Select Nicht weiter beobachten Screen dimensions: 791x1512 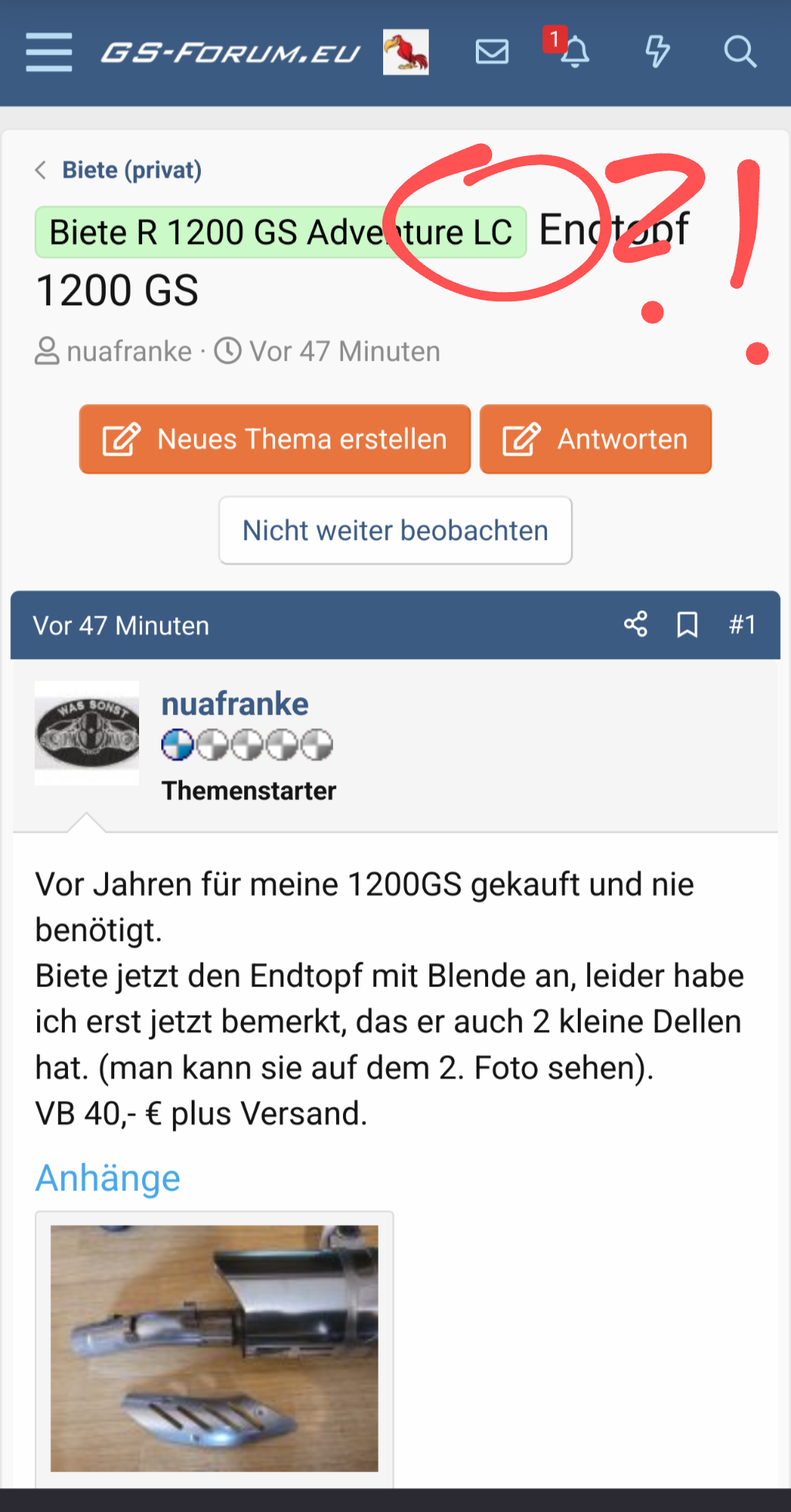(395, 531)
